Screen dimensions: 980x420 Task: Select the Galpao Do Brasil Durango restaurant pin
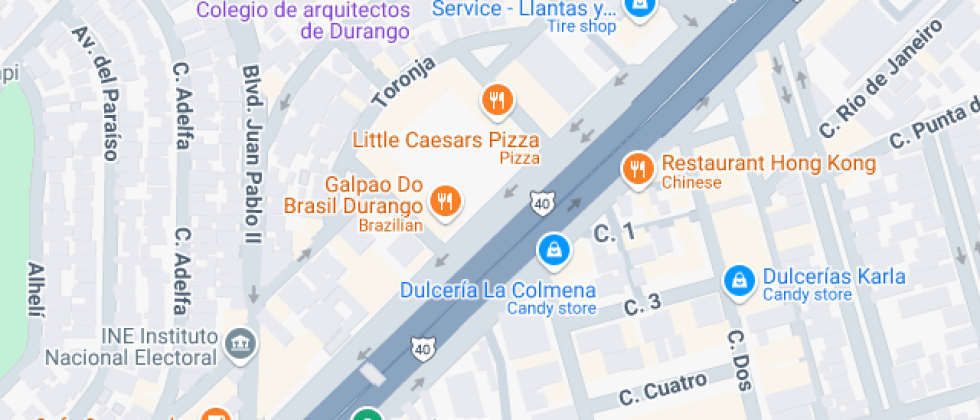pyautogui.click(x=446, y=201)
